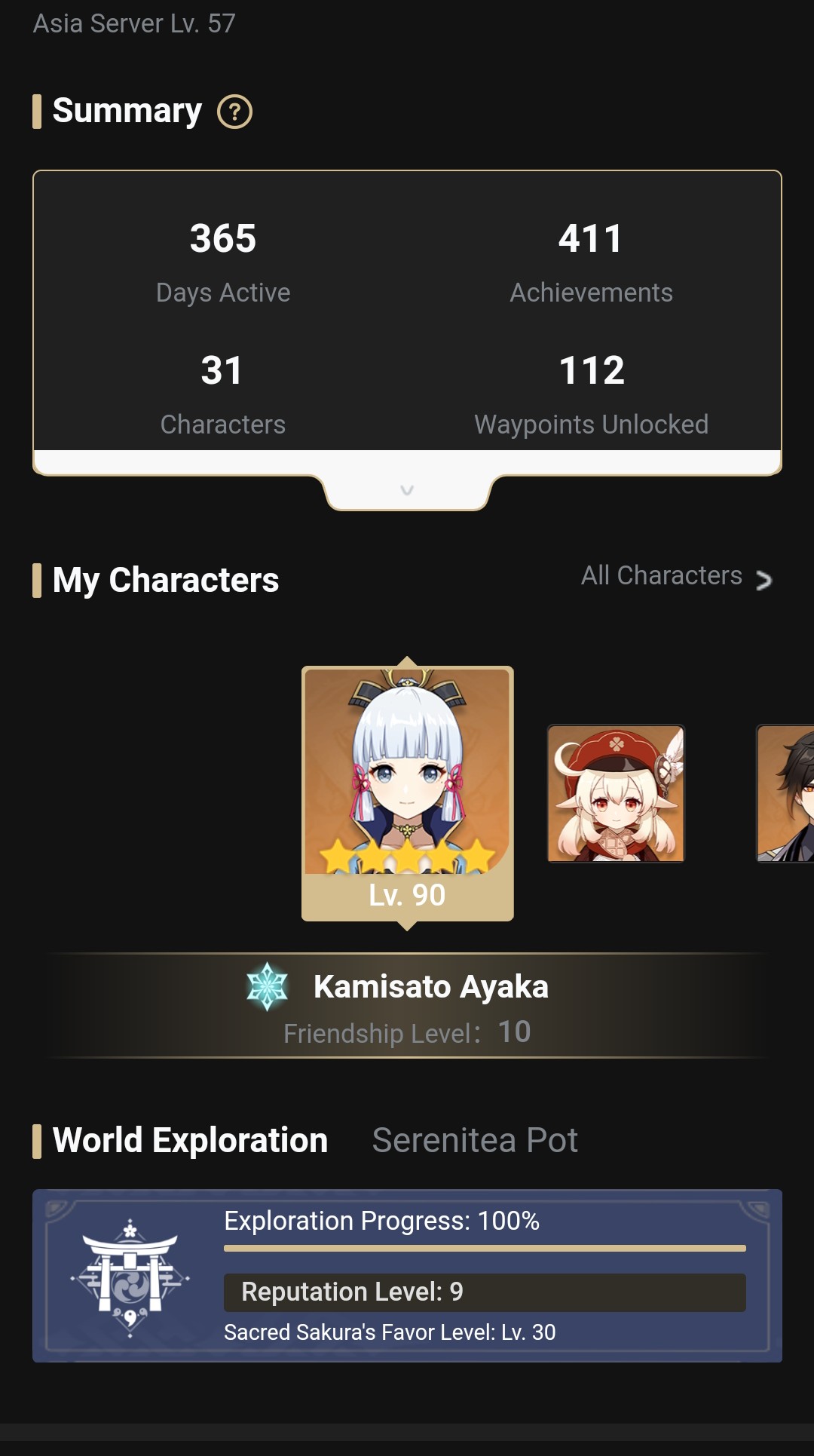
Task: Switch to the Serenitea Pot tab
Action: tap(475, 1140)
